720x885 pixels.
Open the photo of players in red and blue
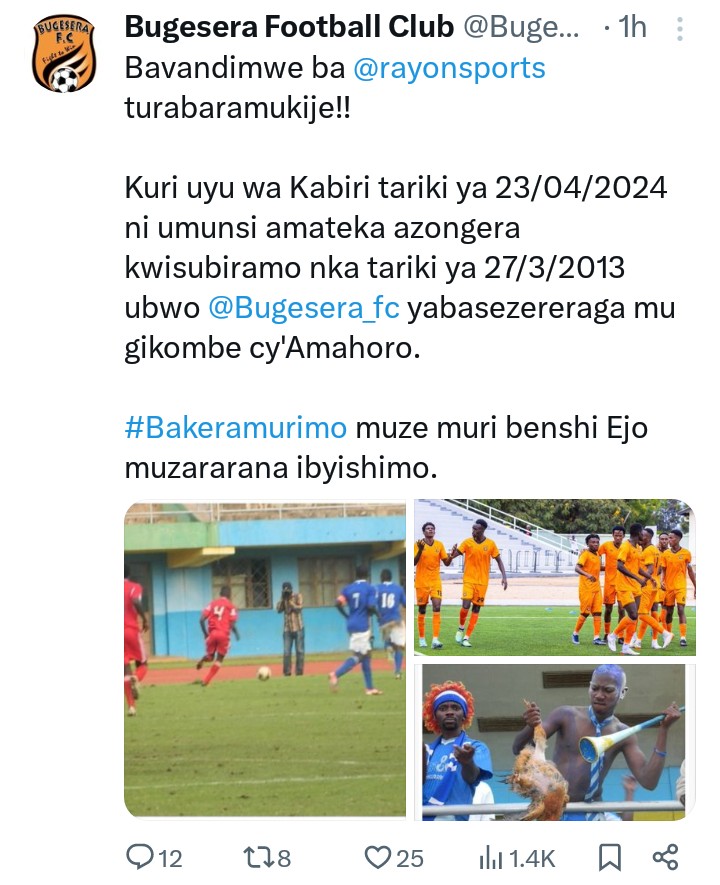pos(265,660)
